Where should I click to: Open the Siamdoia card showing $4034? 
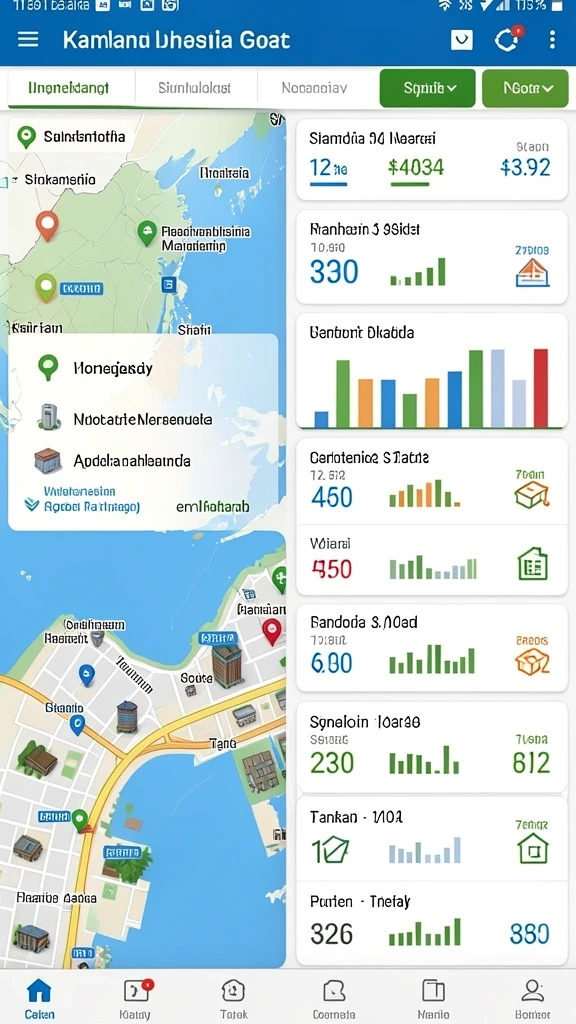click(x=432, y=160)
